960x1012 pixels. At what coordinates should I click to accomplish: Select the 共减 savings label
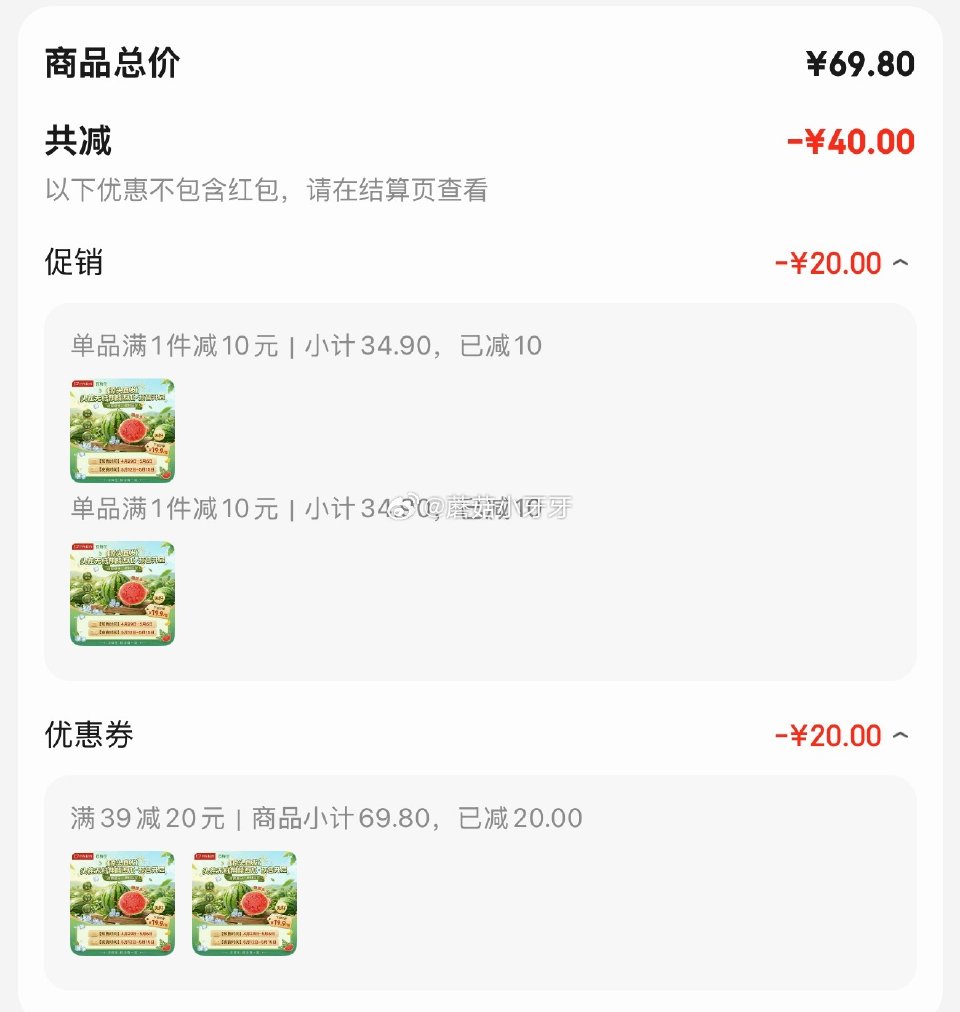[x=77, y=140]
